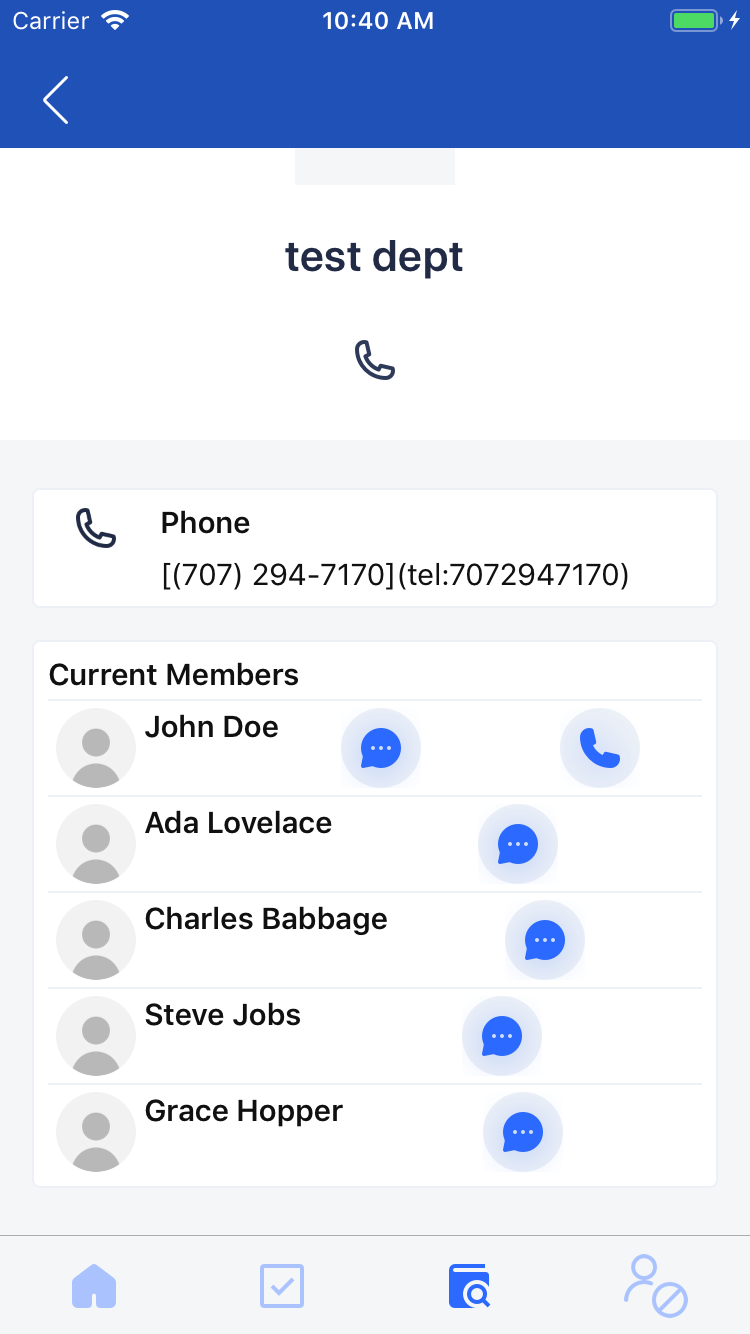Tap Grace Hopper's profile picture
This screenshot has height=1334, width=750.
pos(96,1132)
